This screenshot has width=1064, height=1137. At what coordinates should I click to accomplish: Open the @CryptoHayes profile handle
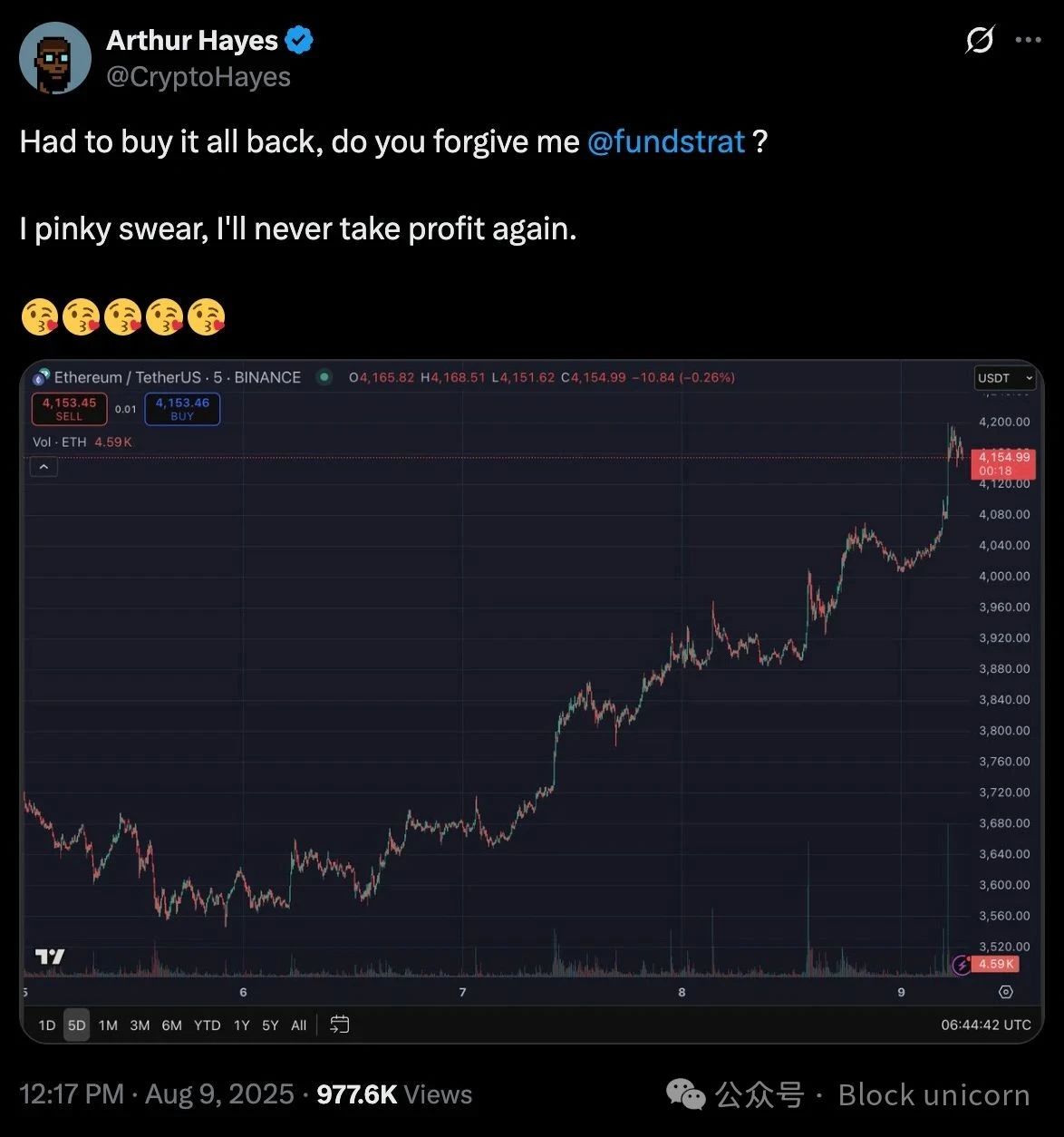pyautogui.click(x=198, y=76)
